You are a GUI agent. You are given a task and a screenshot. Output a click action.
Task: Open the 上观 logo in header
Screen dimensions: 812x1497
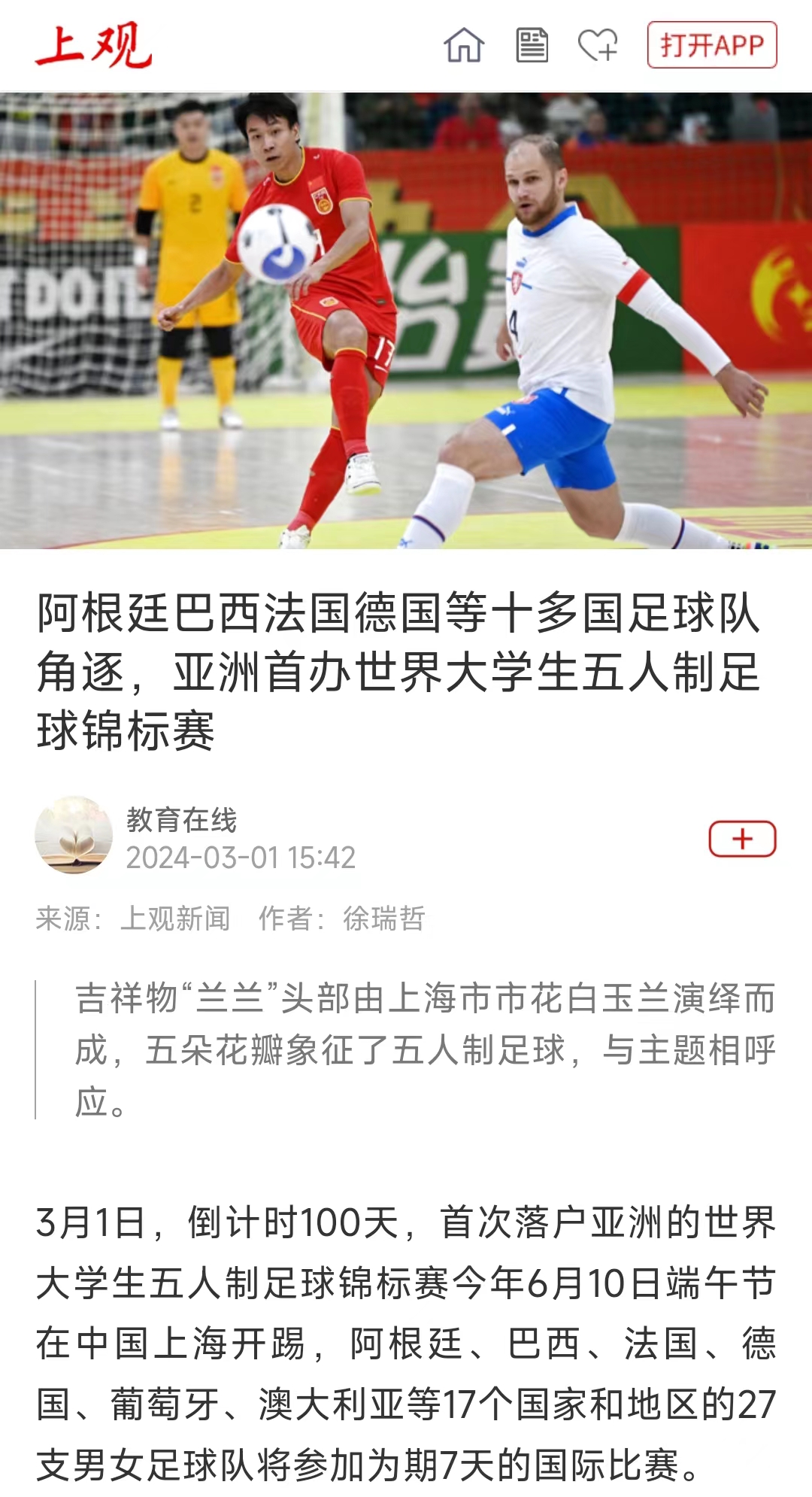click(x=93, y=45)
